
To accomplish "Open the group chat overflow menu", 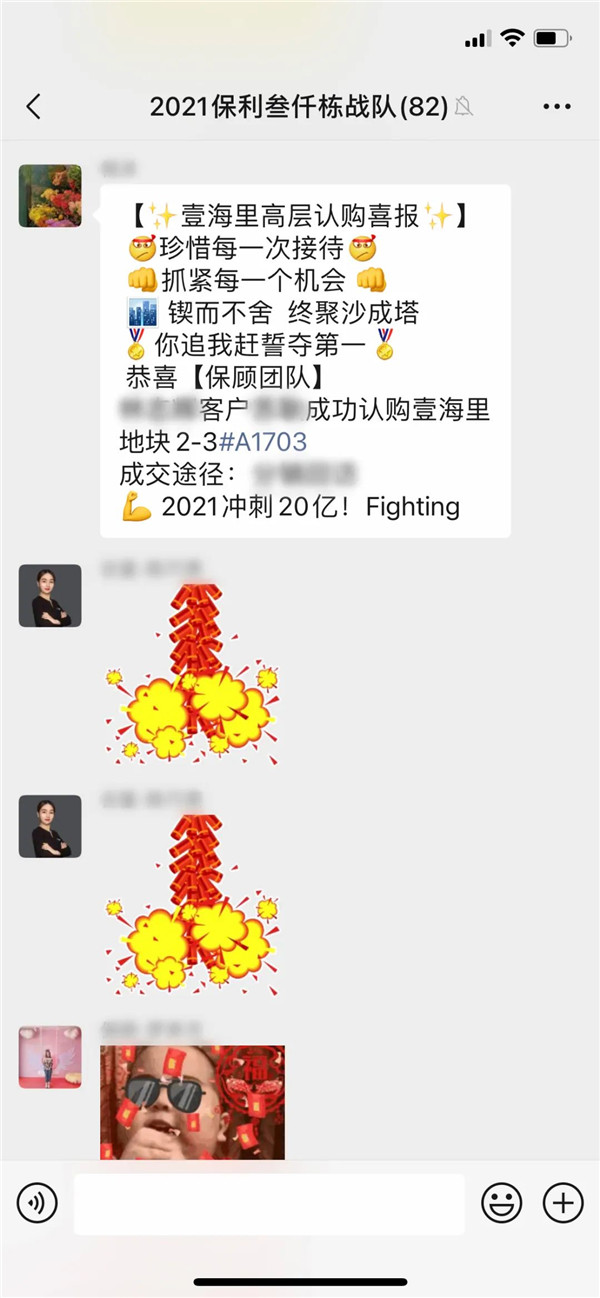I will (x=556, y=107).
